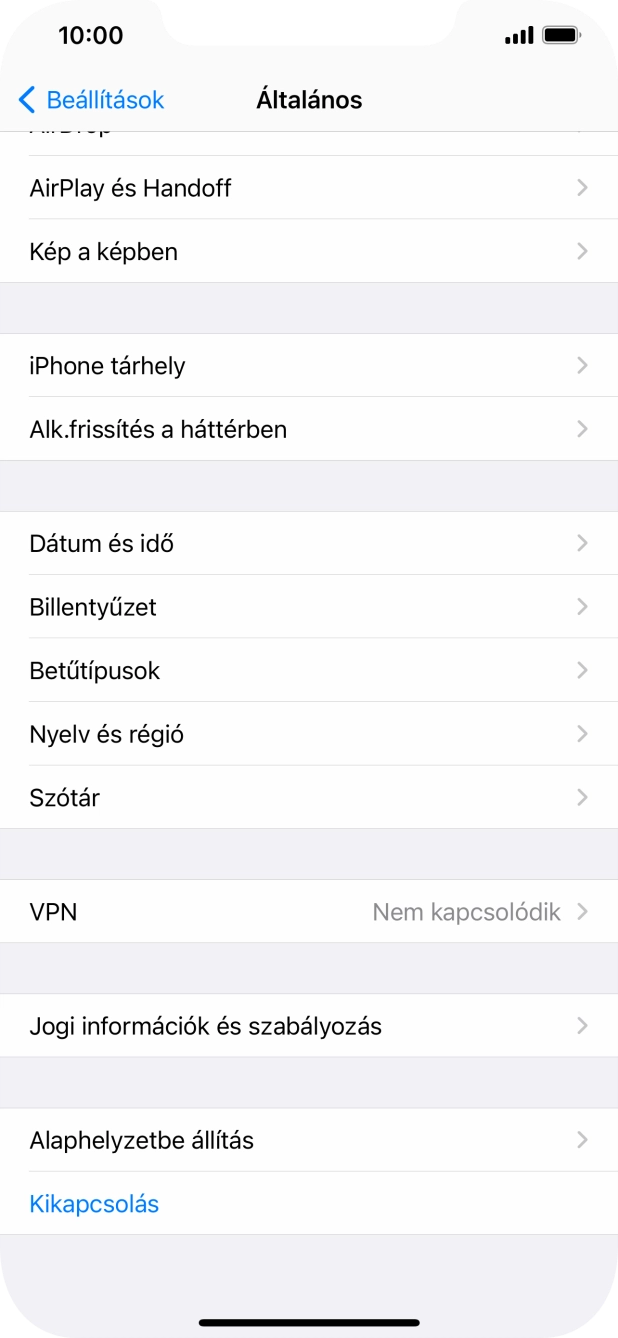Image resolution: width=618 pixels, height=1338 pixels.
Task: Open Alaphelyzetbe állítás options
Action: [309, 1140]
